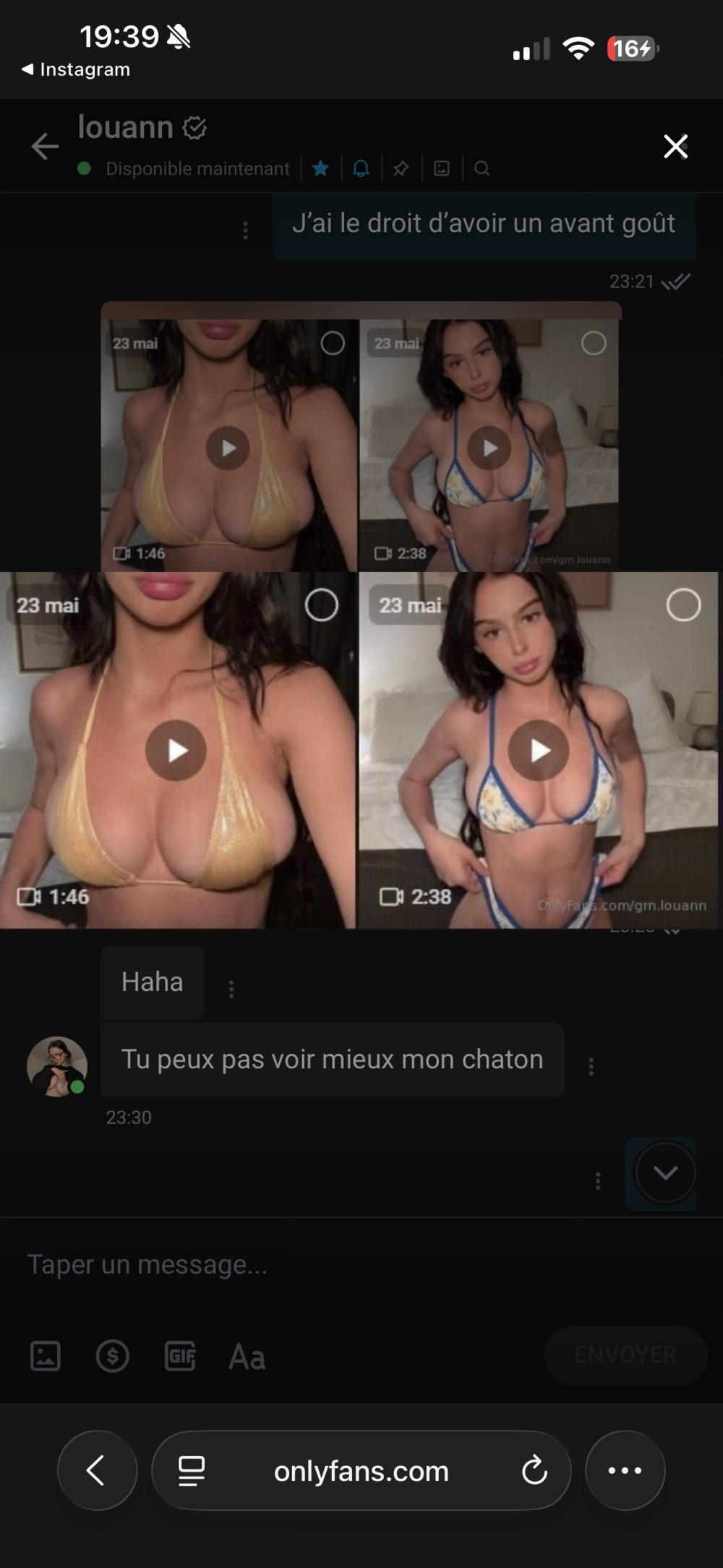Tap the ENVOYER send button
Screen dimensions: 723x1568
pos(625,1355)
